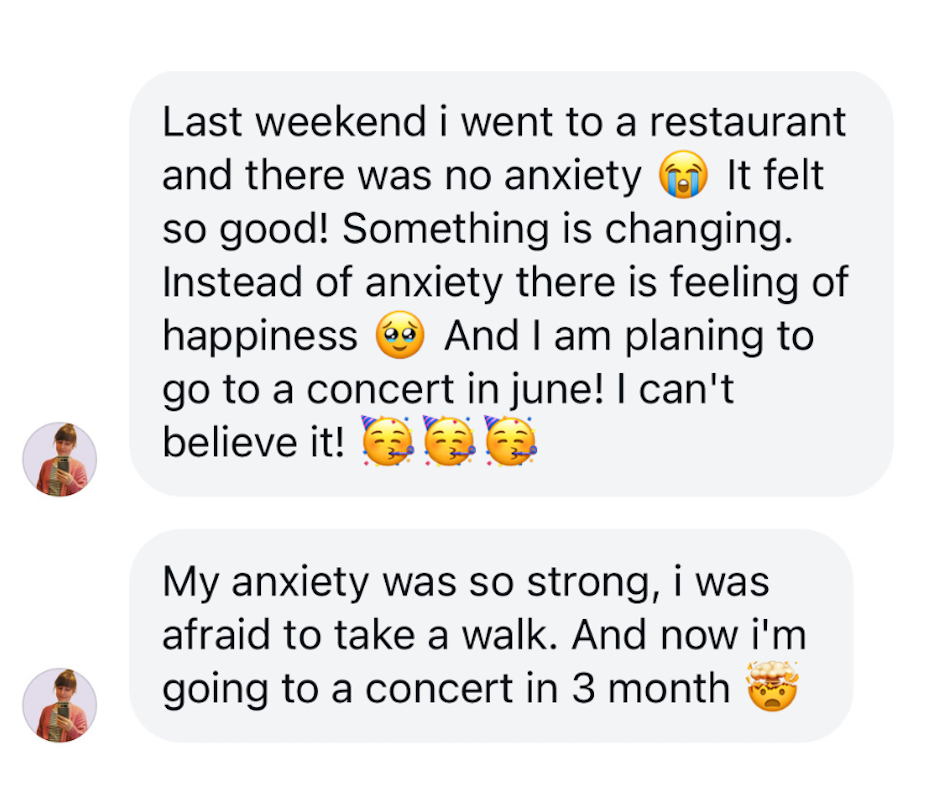928x810 pixels.
Task: Open sender's avatar beside the restaurant message
Action: [60, 459]
